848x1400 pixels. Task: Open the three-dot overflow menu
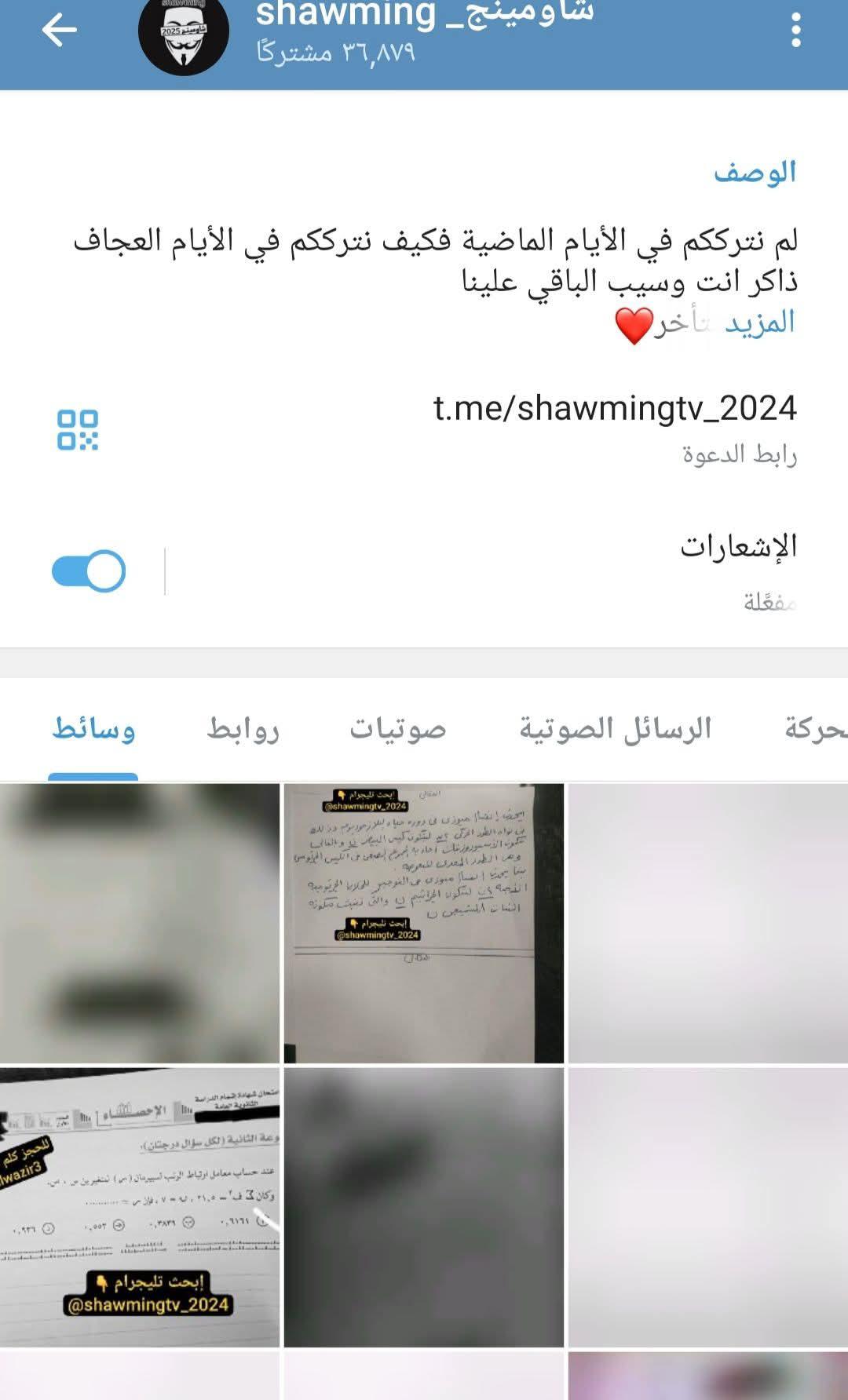point(795,31)
